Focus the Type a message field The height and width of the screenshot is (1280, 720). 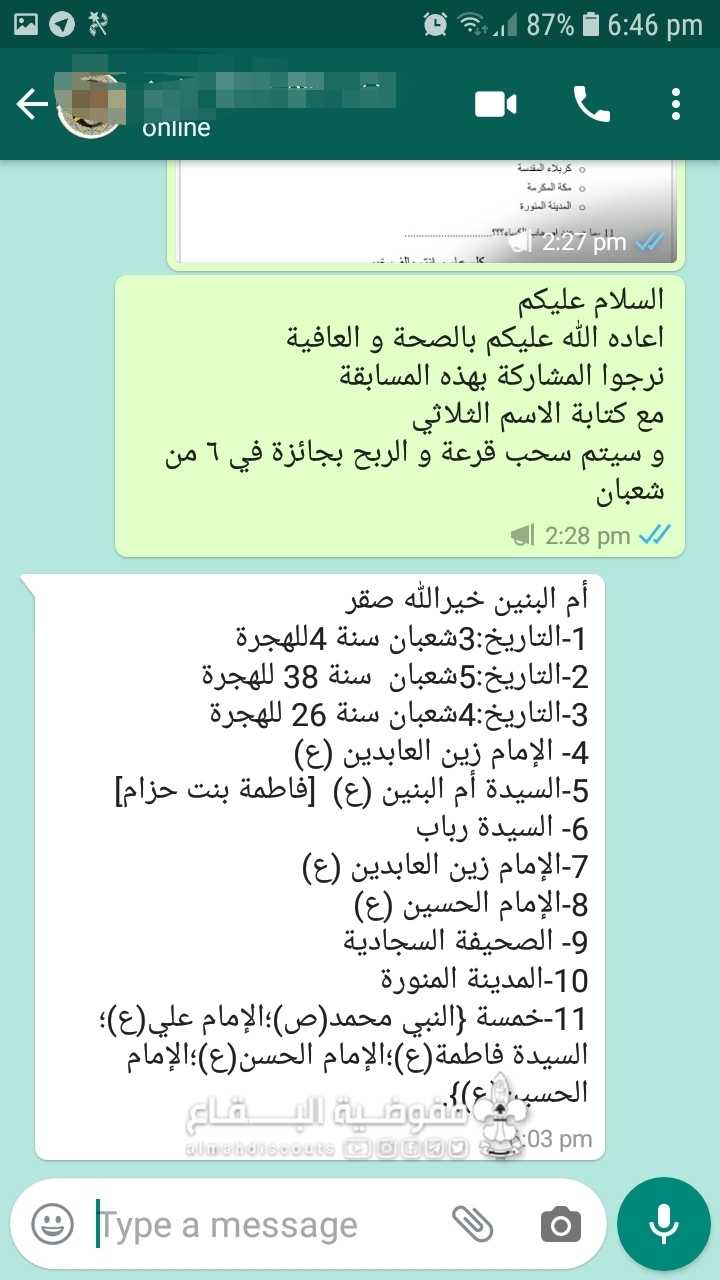(260, 1224)
